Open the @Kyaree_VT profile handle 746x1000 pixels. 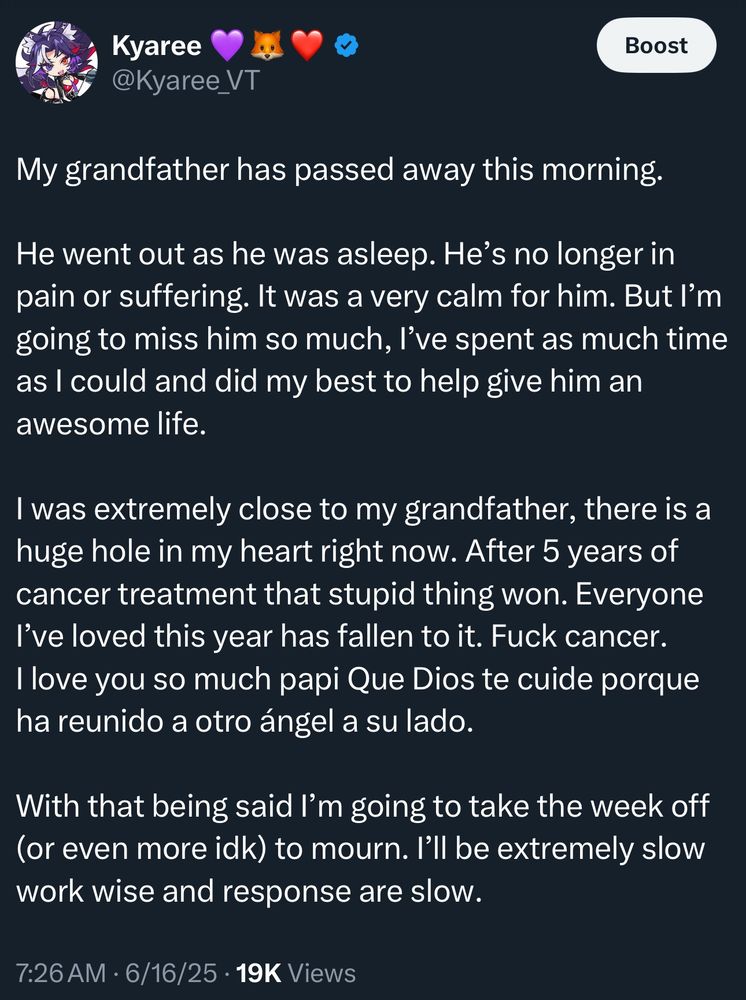[186, 80]
